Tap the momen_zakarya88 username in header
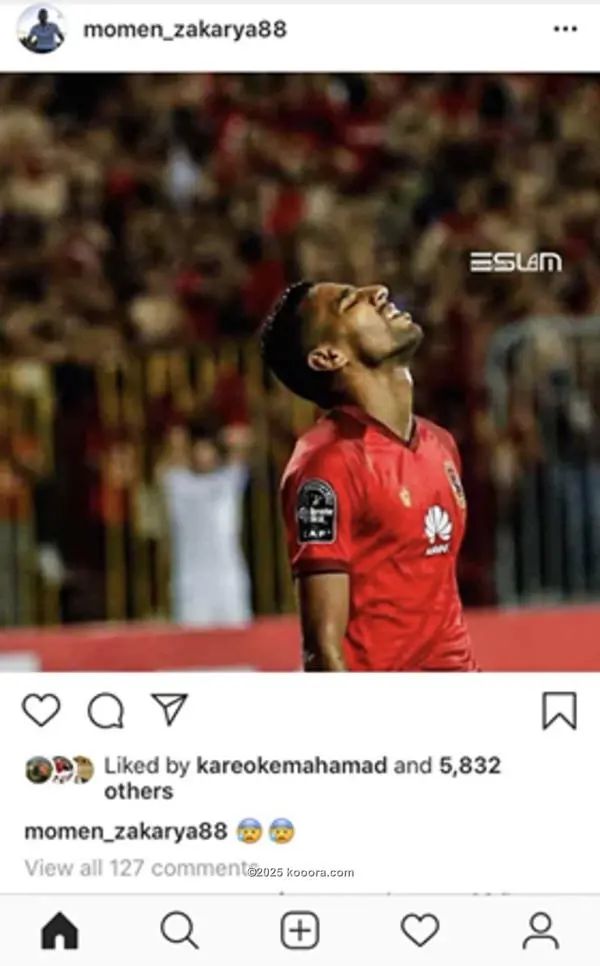The width and height of the screenshot is (600, 966). click(x=184, y=29)
